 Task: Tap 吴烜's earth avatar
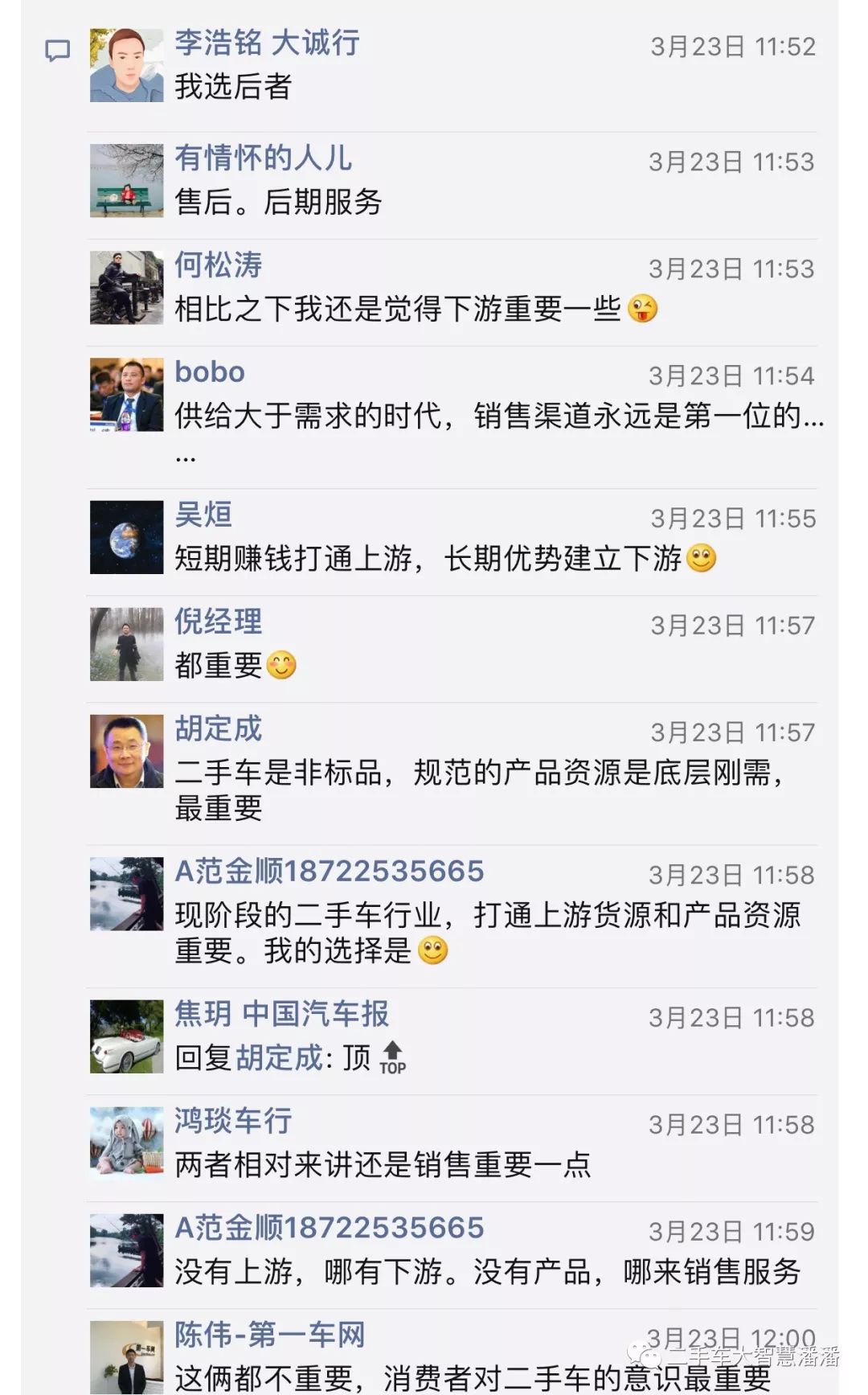tap(126, 537)
